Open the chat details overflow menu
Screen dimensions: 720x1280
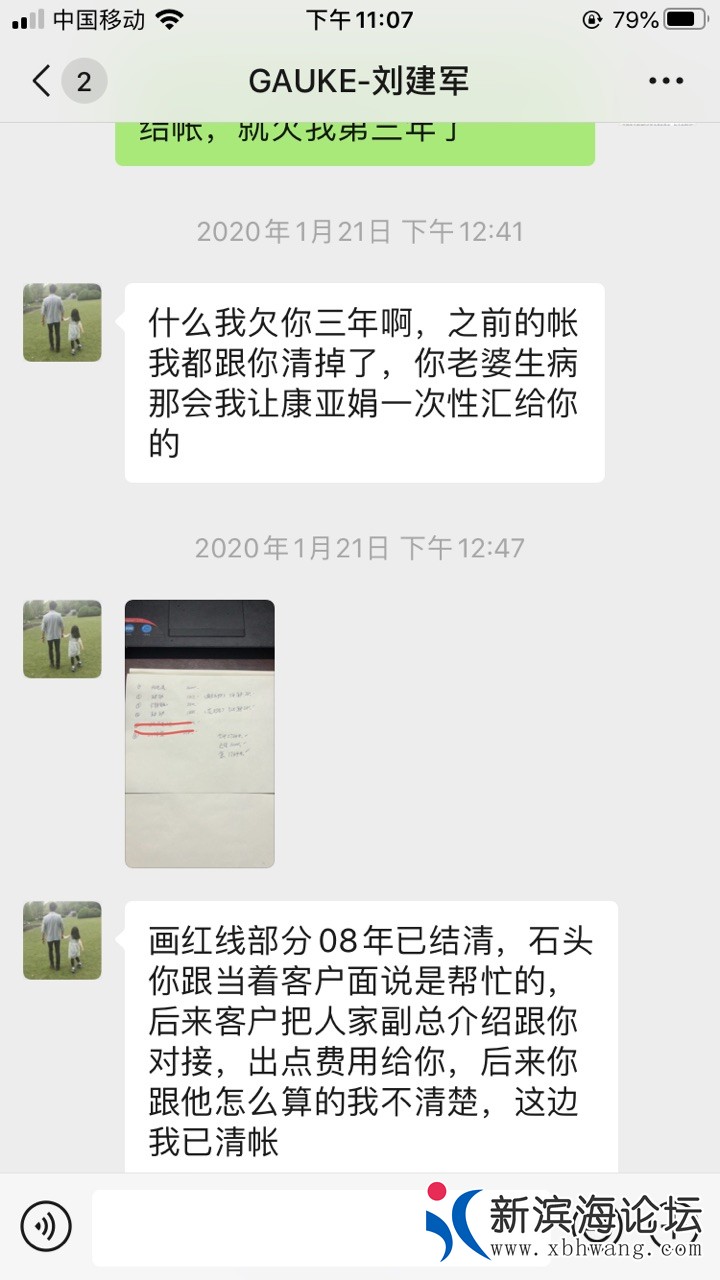(666, 81)
